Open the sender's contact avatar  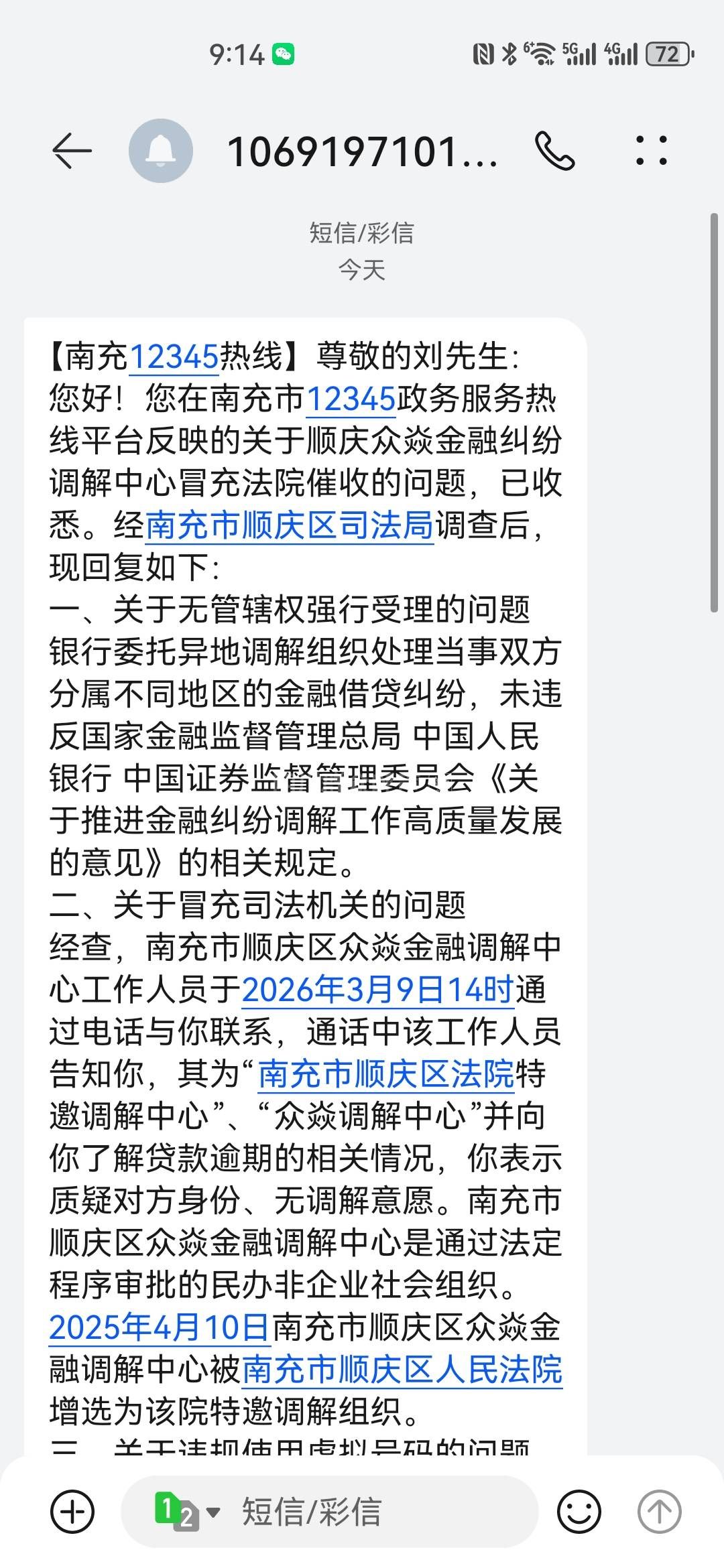click(161, 150)
